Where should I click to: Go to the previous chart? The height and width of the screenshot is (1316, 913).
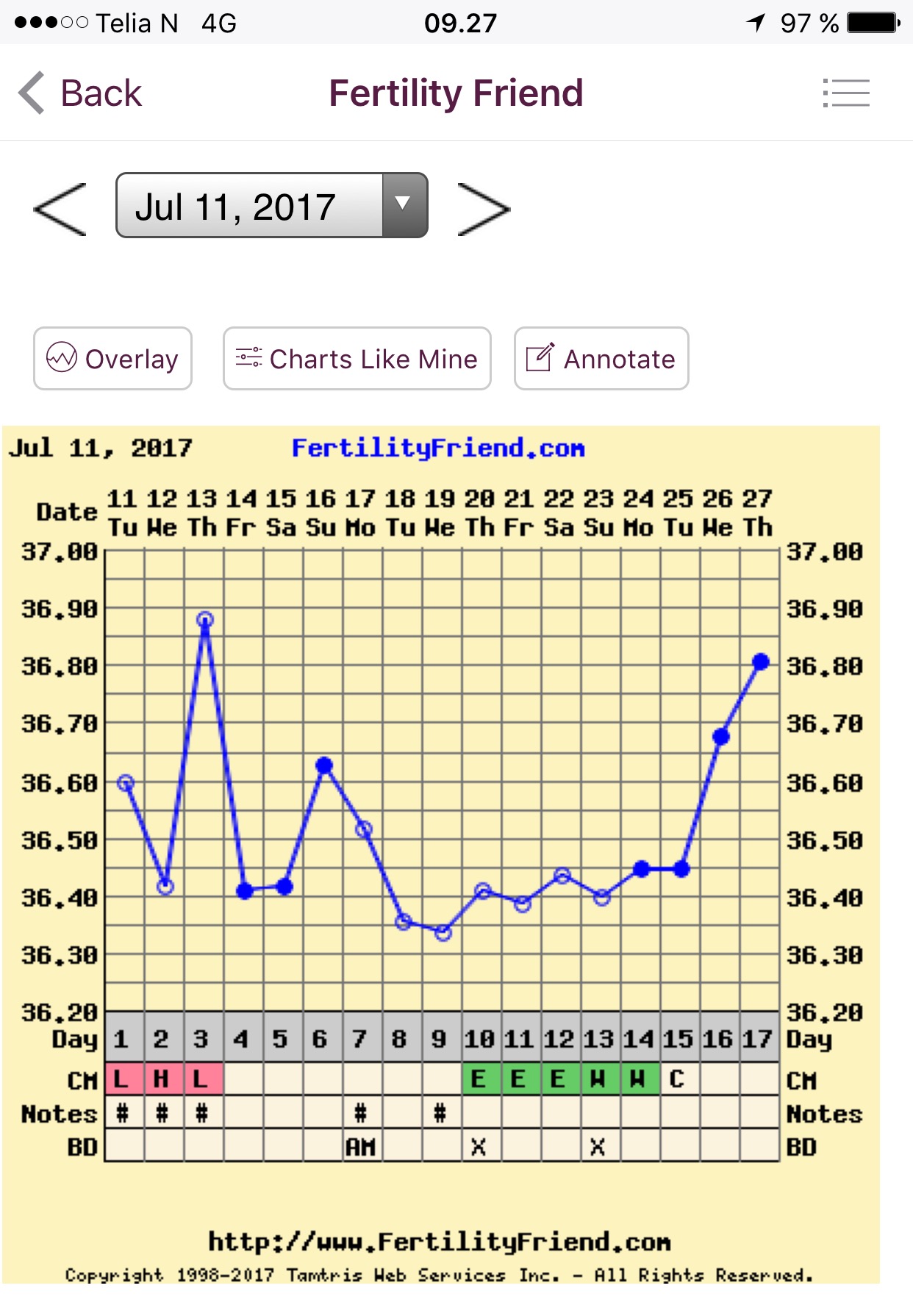coord(60,209)
